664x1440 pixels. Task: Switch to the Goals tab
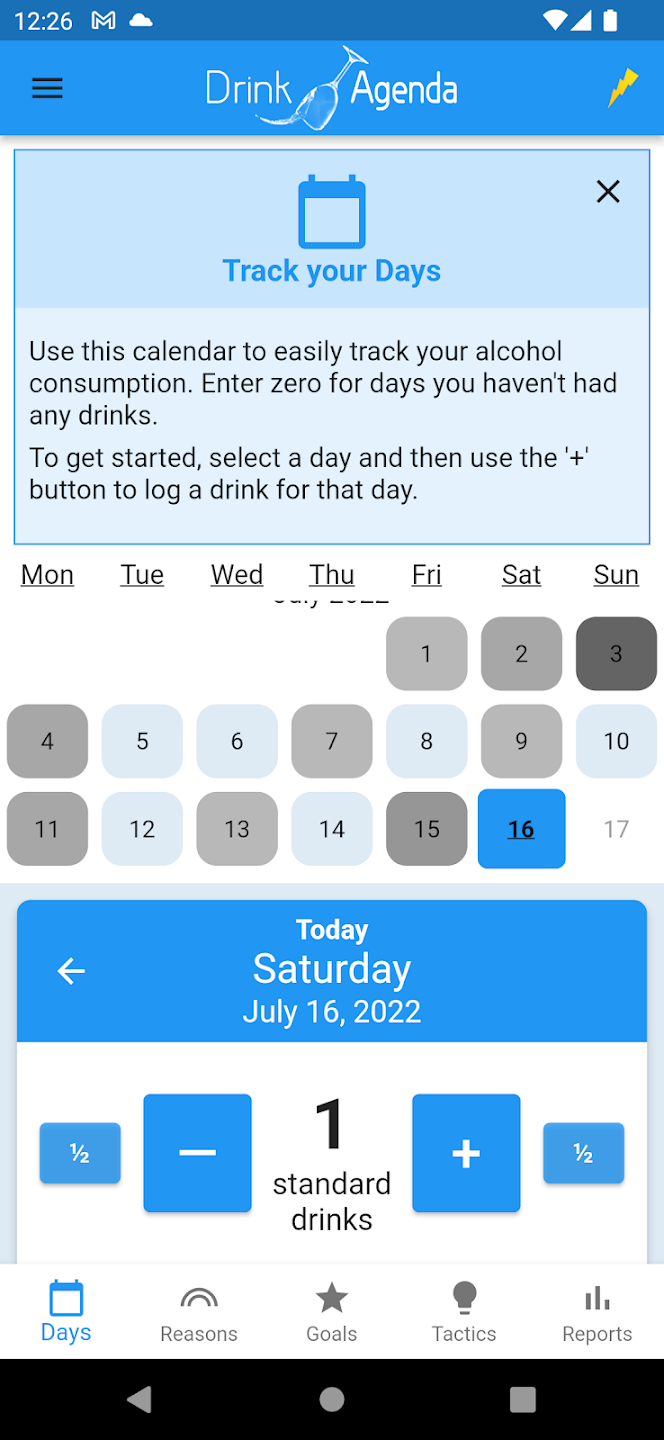[x=332, y=1313]
